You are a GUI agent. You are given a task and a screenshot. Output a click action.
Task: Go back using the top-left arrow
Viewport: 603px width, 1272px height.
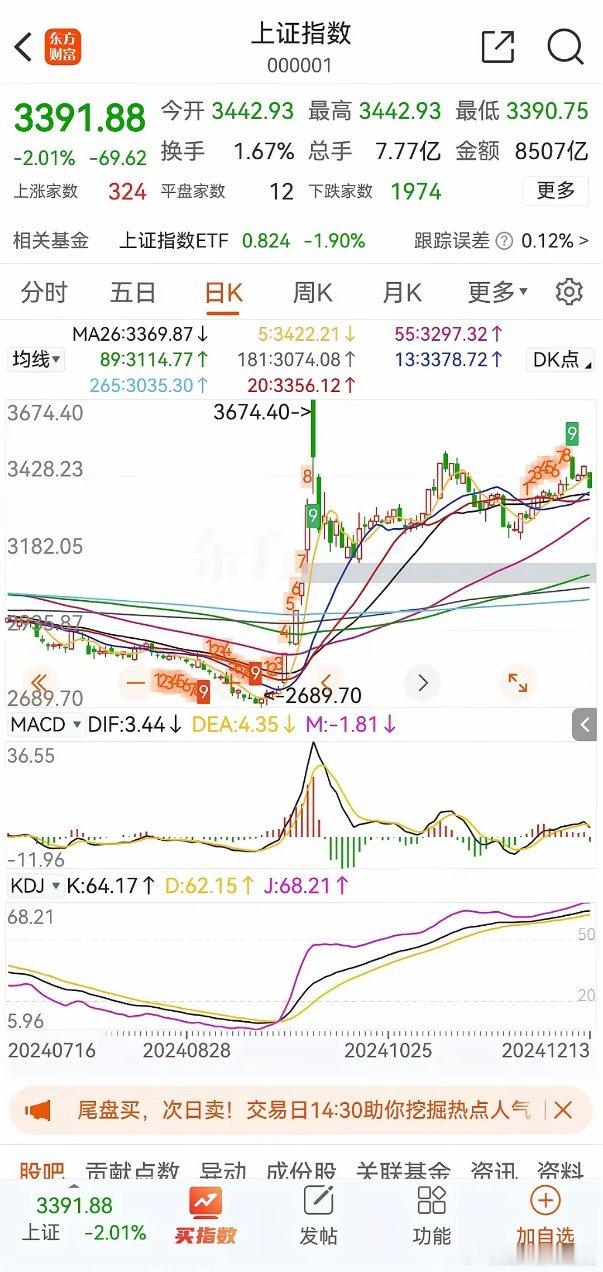(23, 46)
